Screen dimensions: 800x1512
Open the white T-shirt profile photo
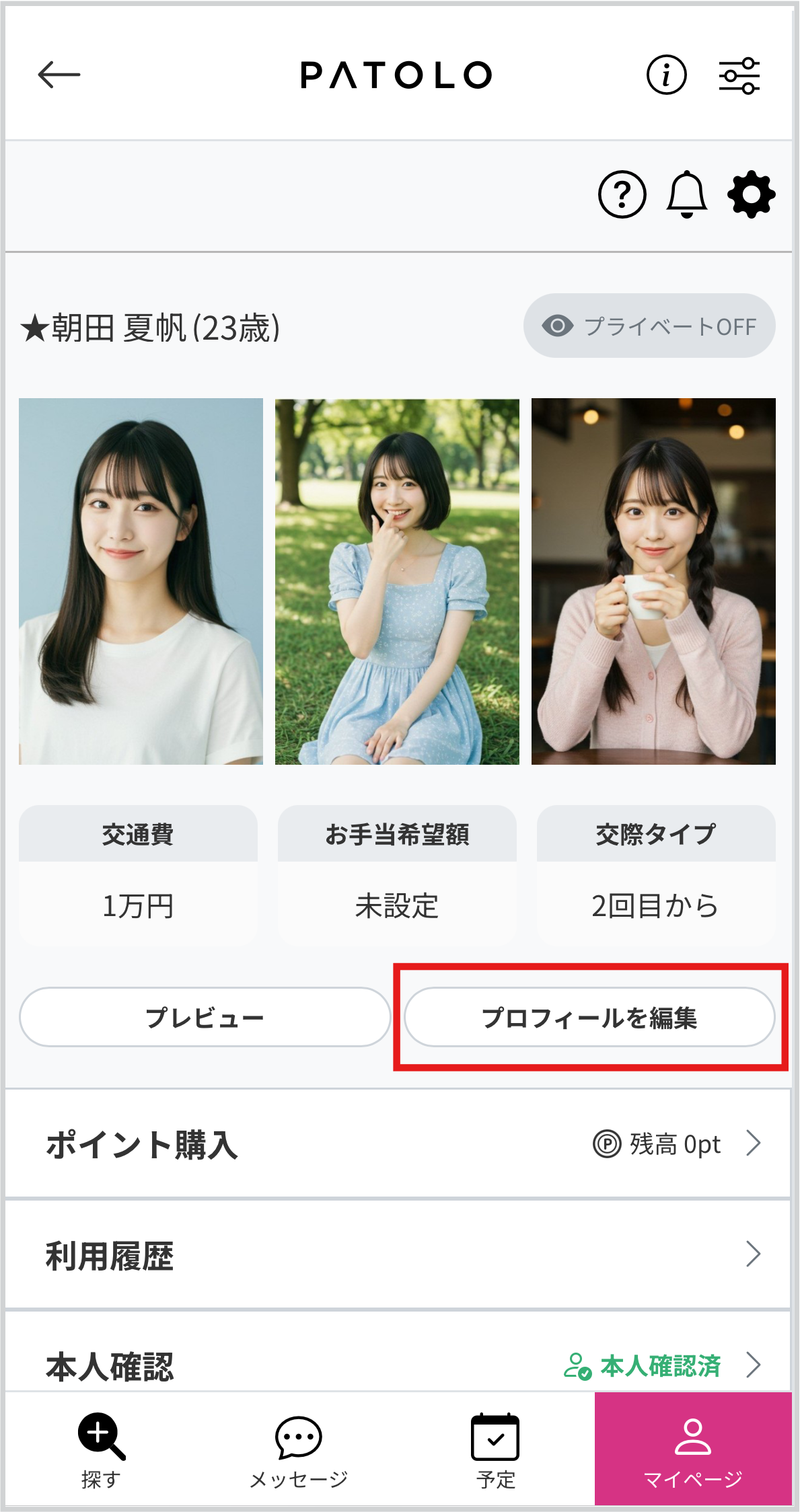(x=141, y=581)
